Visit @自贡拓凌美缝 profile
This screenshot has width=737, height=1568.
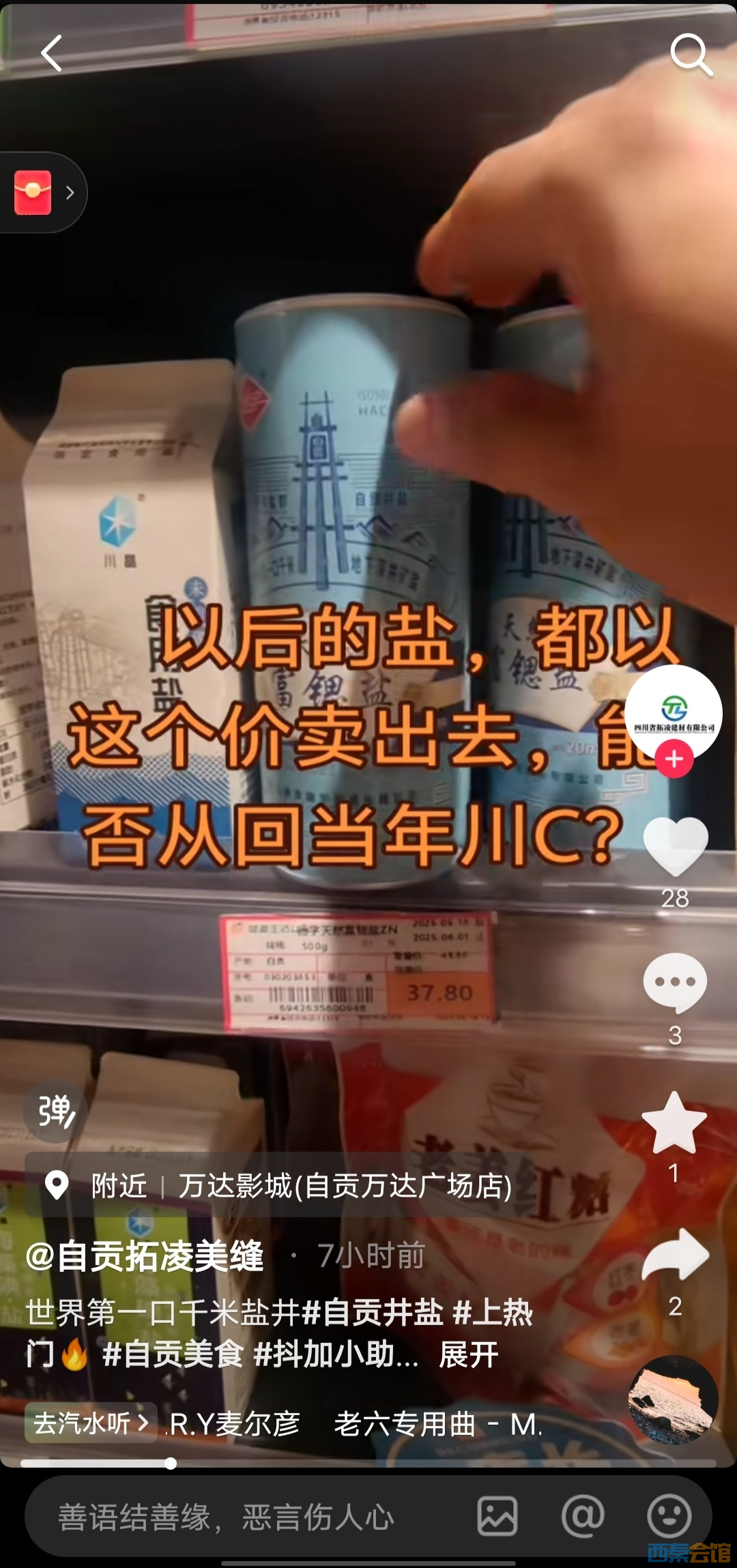pyautogui.click(x=145, y=1256)
